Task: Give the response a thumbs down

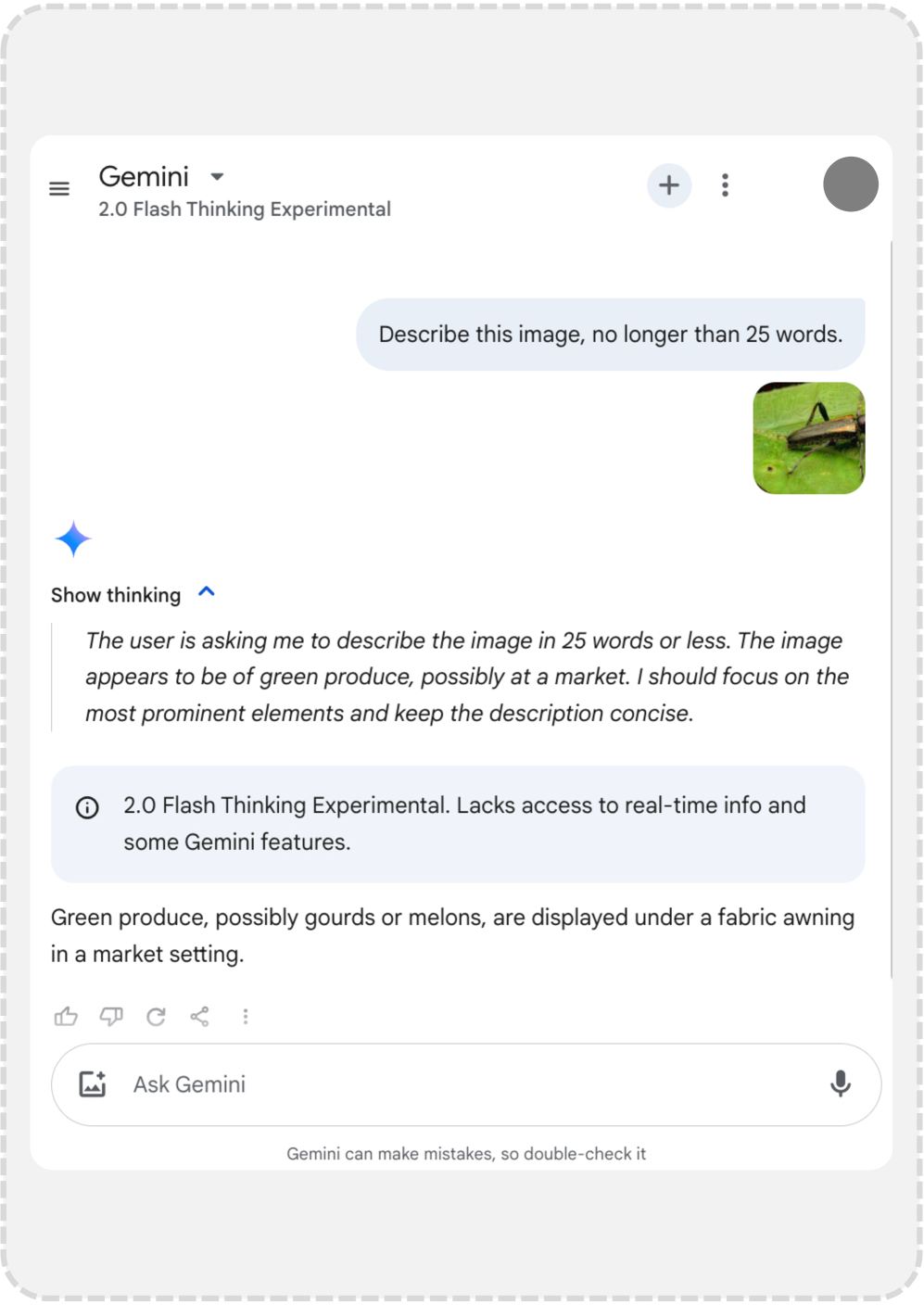Action: pyautogui.click(x=111, y=1017)
